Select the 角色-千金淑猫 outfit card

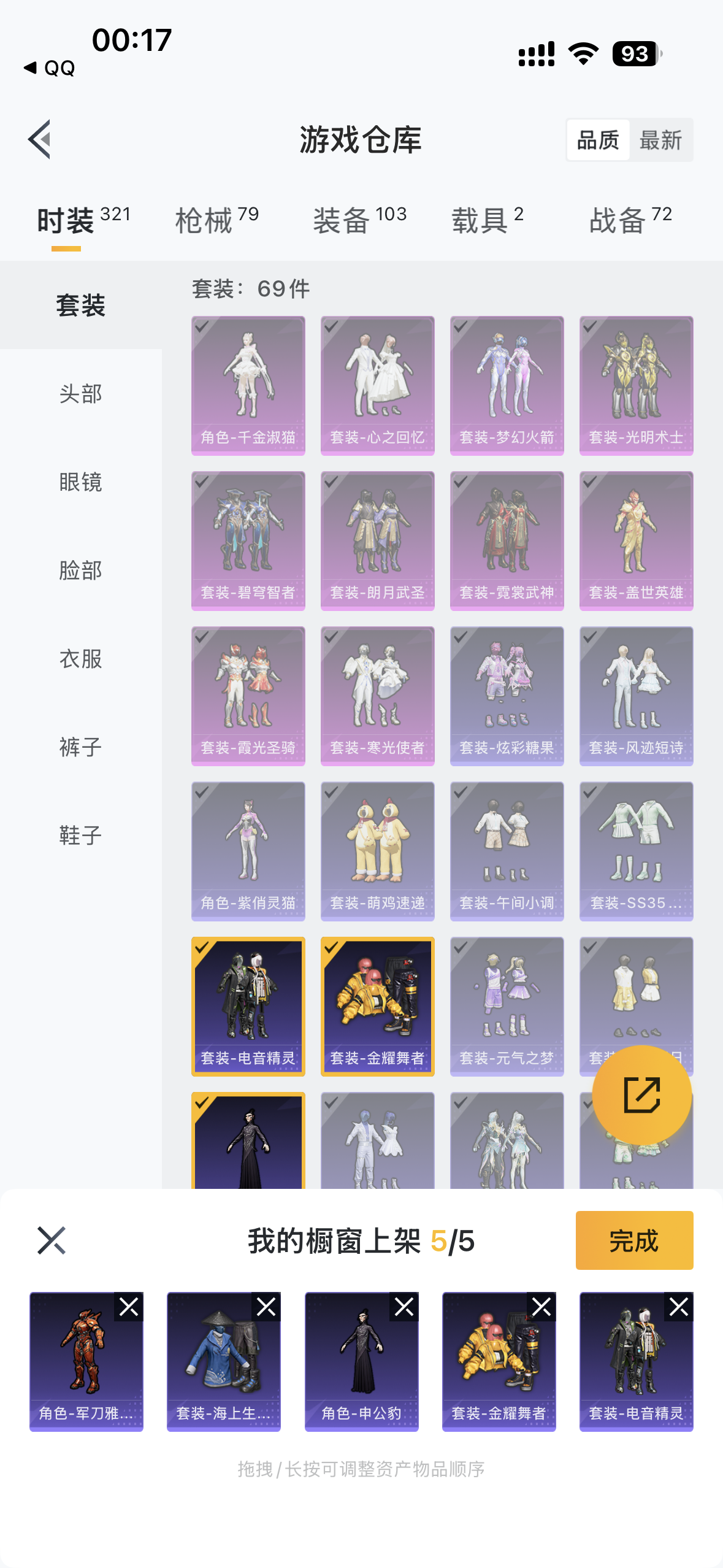tap(248, 385)
